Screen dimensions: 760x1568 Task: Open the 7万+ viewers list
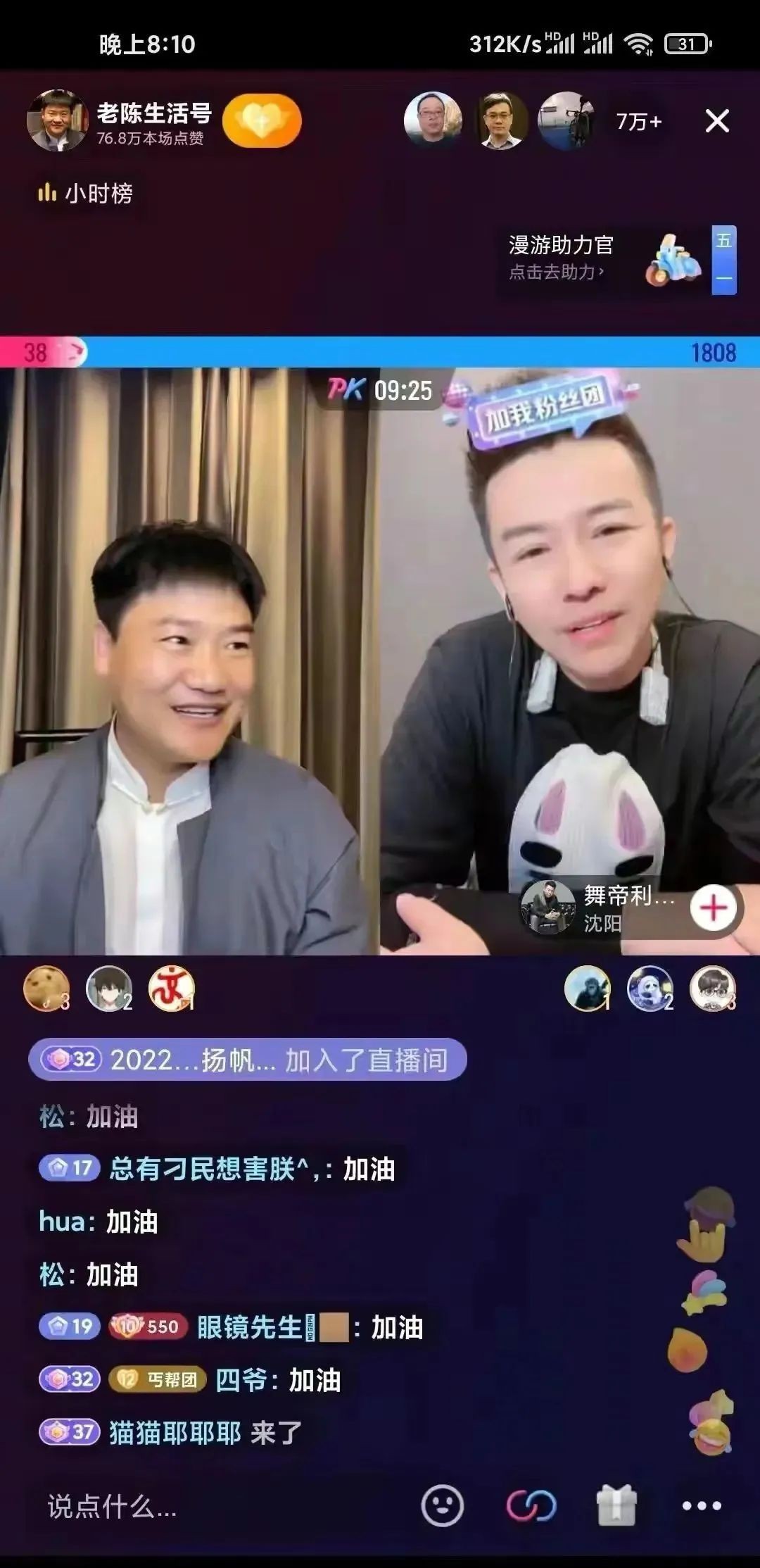pyautogui.click(x=638, y=122)
